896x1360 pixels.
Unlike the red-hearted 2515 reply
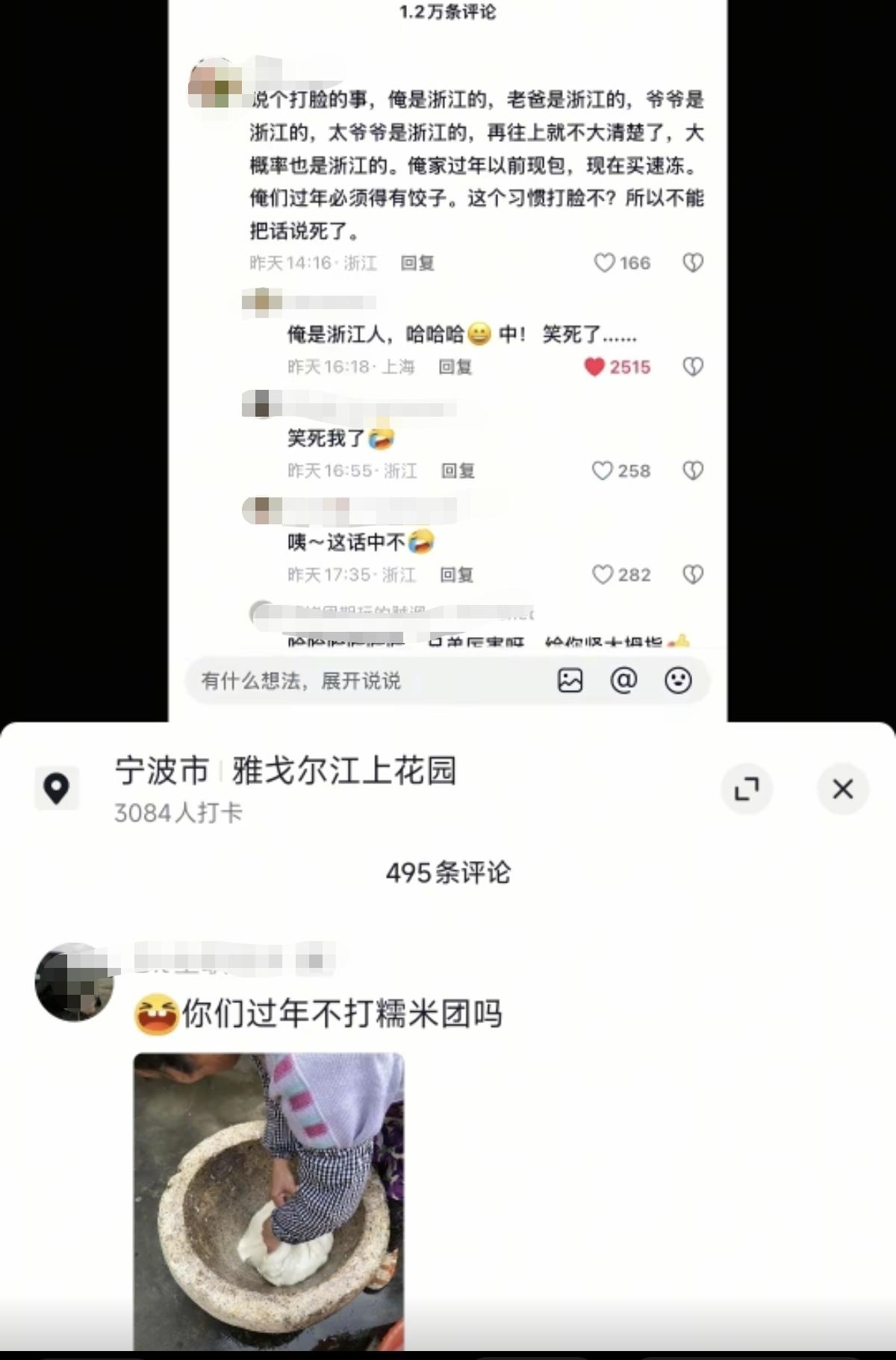tap(594, 366)
